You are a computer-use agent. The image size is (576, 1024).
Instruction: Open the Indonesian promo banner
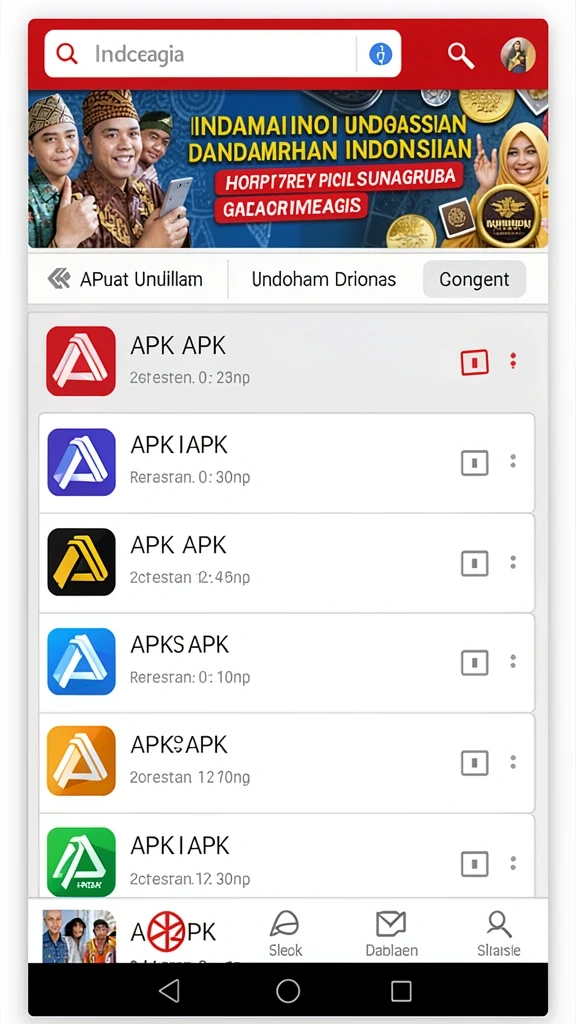pos(288,169)
